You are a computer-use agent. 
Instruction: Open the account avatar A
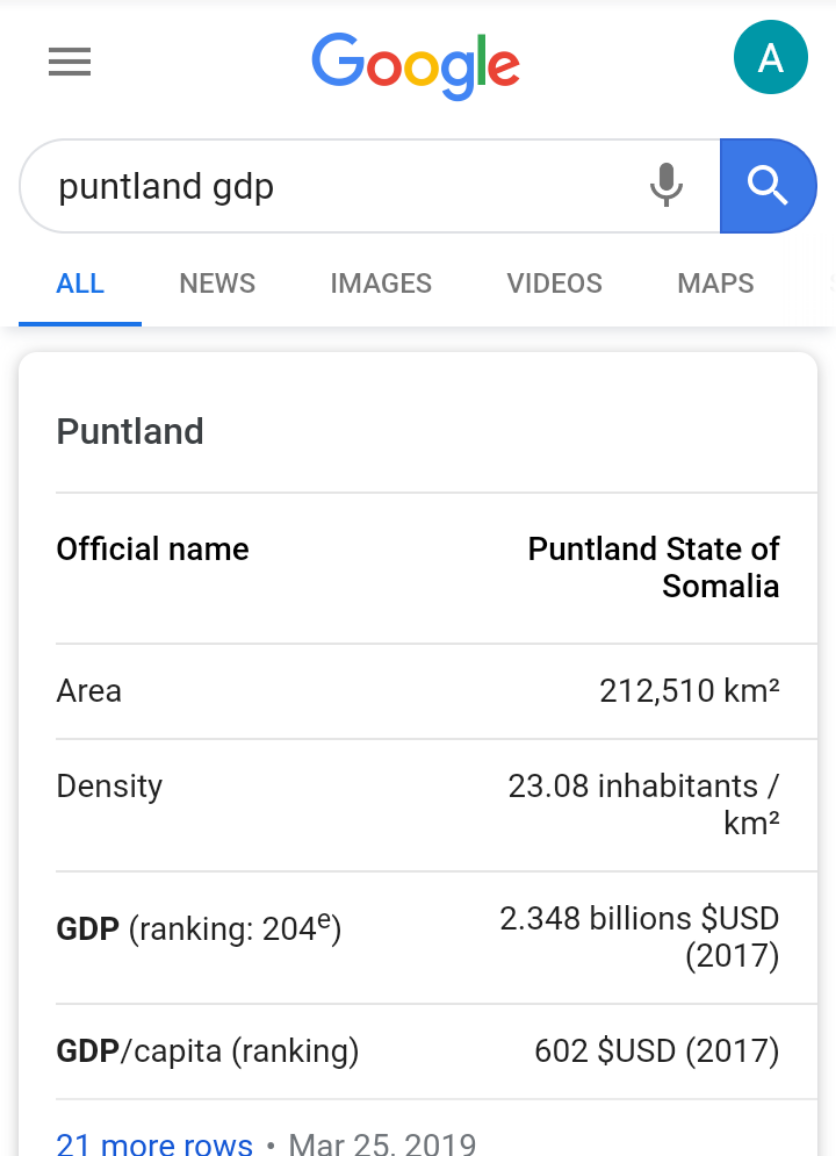770,59
